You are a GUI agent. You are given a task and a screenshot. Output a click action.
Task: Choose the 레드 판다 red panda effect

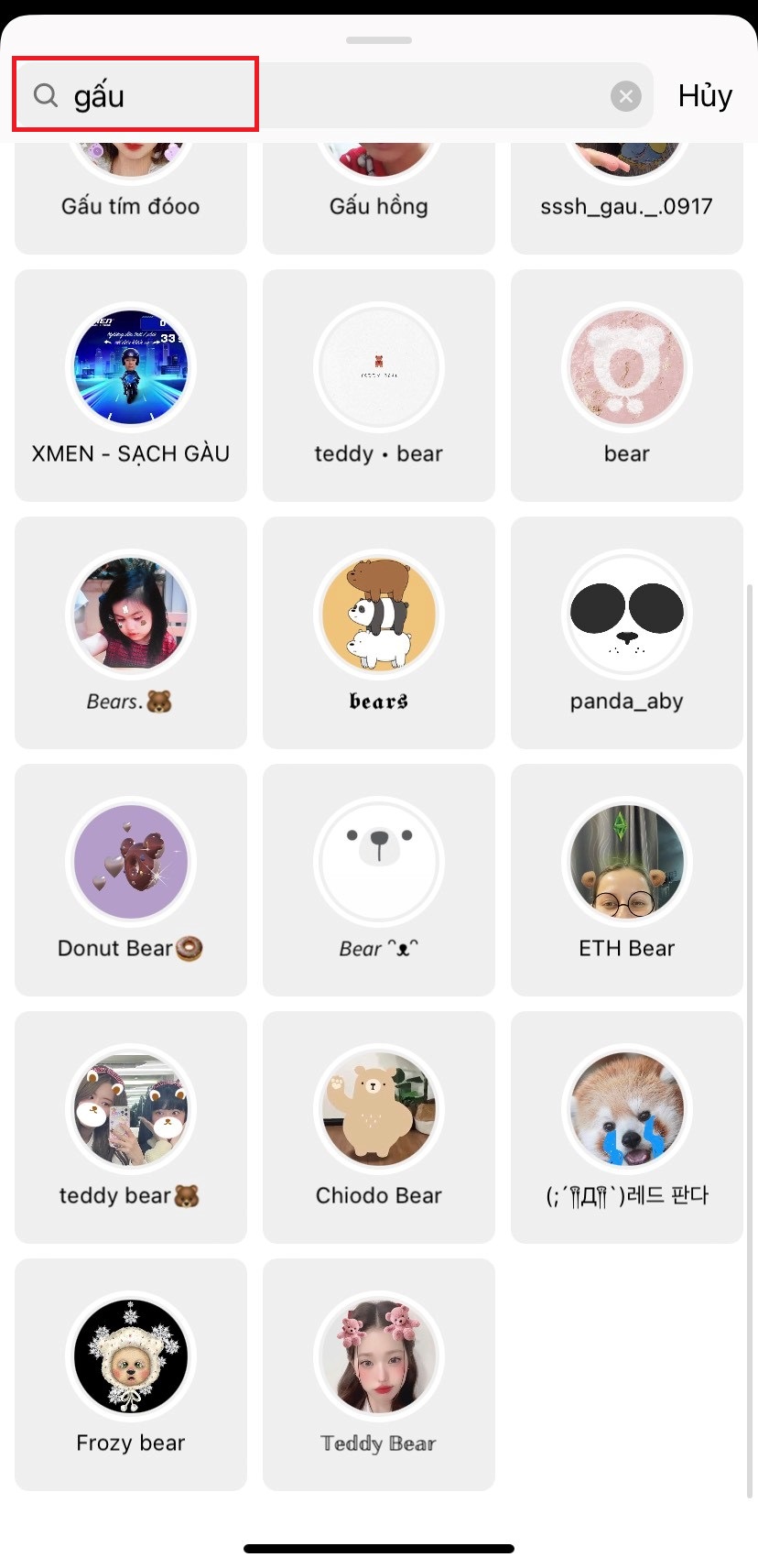[626, 1127]
